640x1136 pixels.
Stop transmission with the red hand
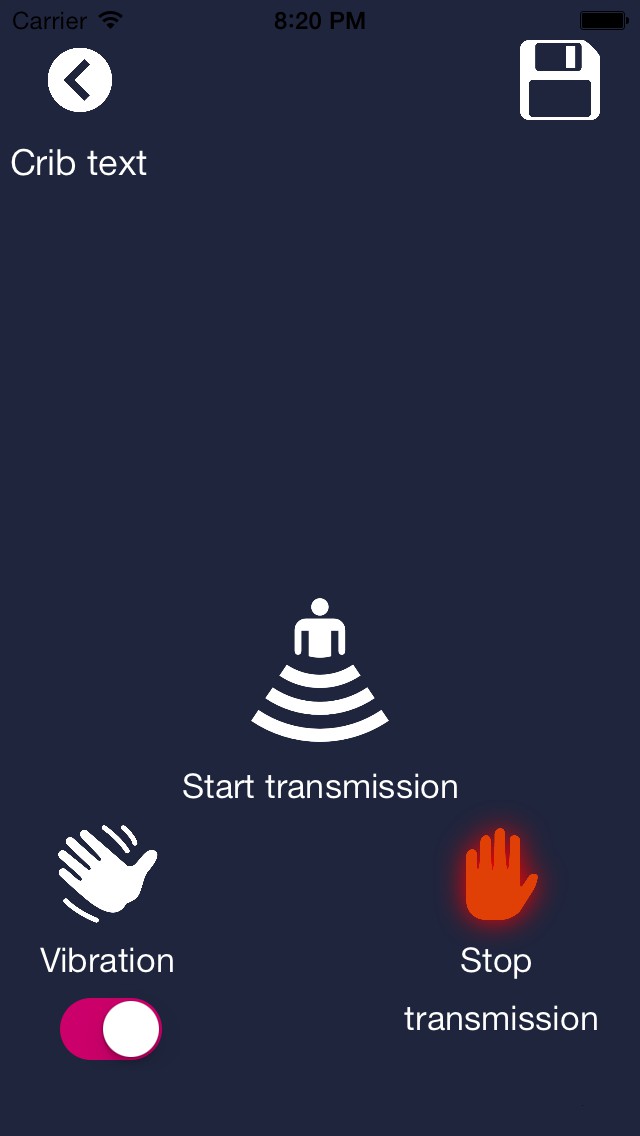click(x=502, y=874)
